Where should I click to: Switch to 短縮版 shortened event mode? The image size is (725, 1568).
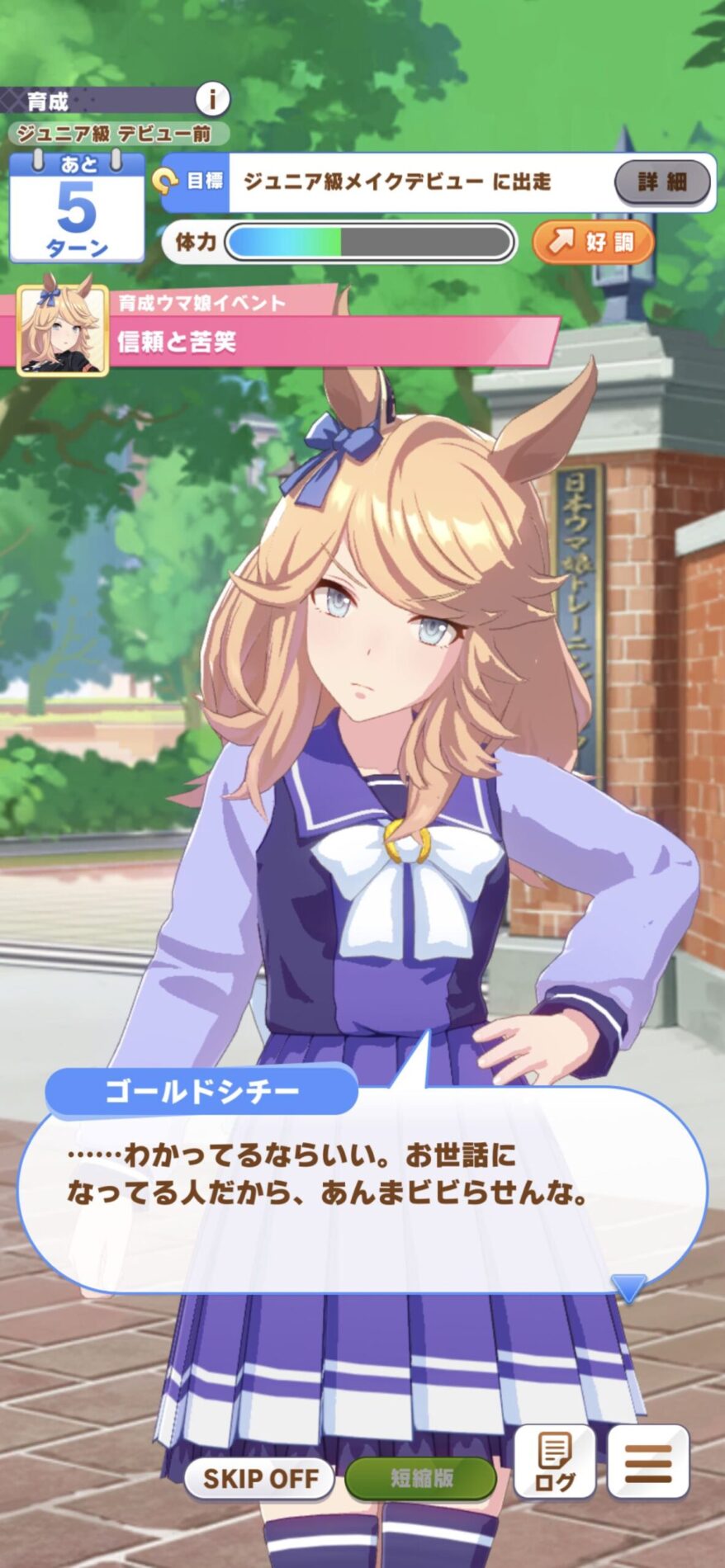[421, 1478]
